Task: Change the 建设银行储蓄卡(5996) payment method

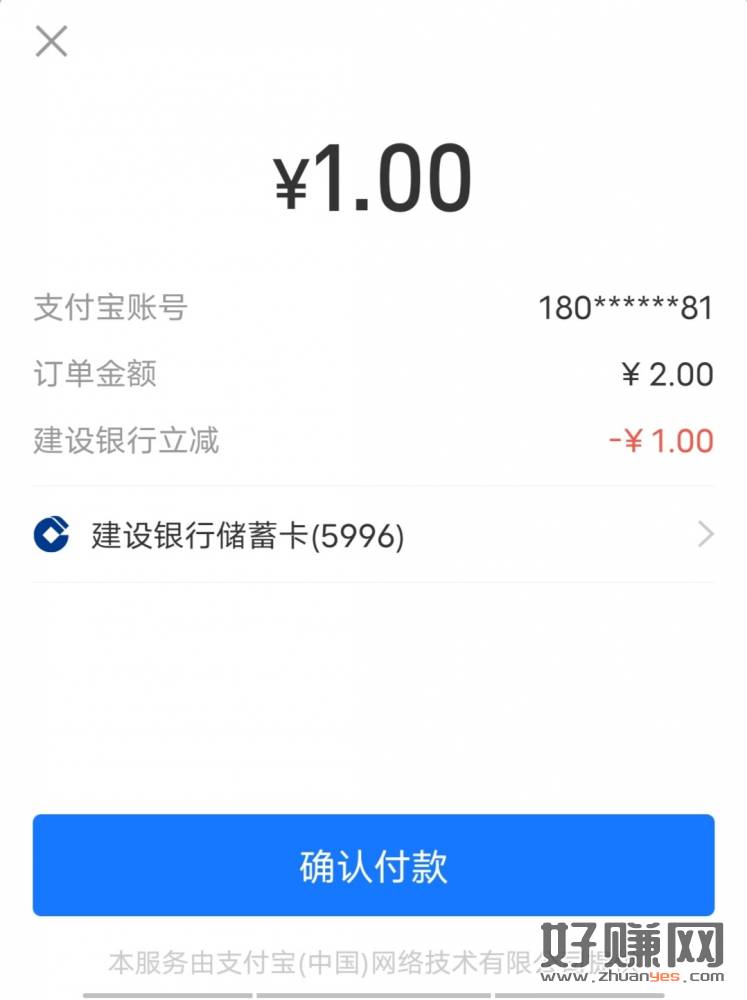Action: point(373,536)
